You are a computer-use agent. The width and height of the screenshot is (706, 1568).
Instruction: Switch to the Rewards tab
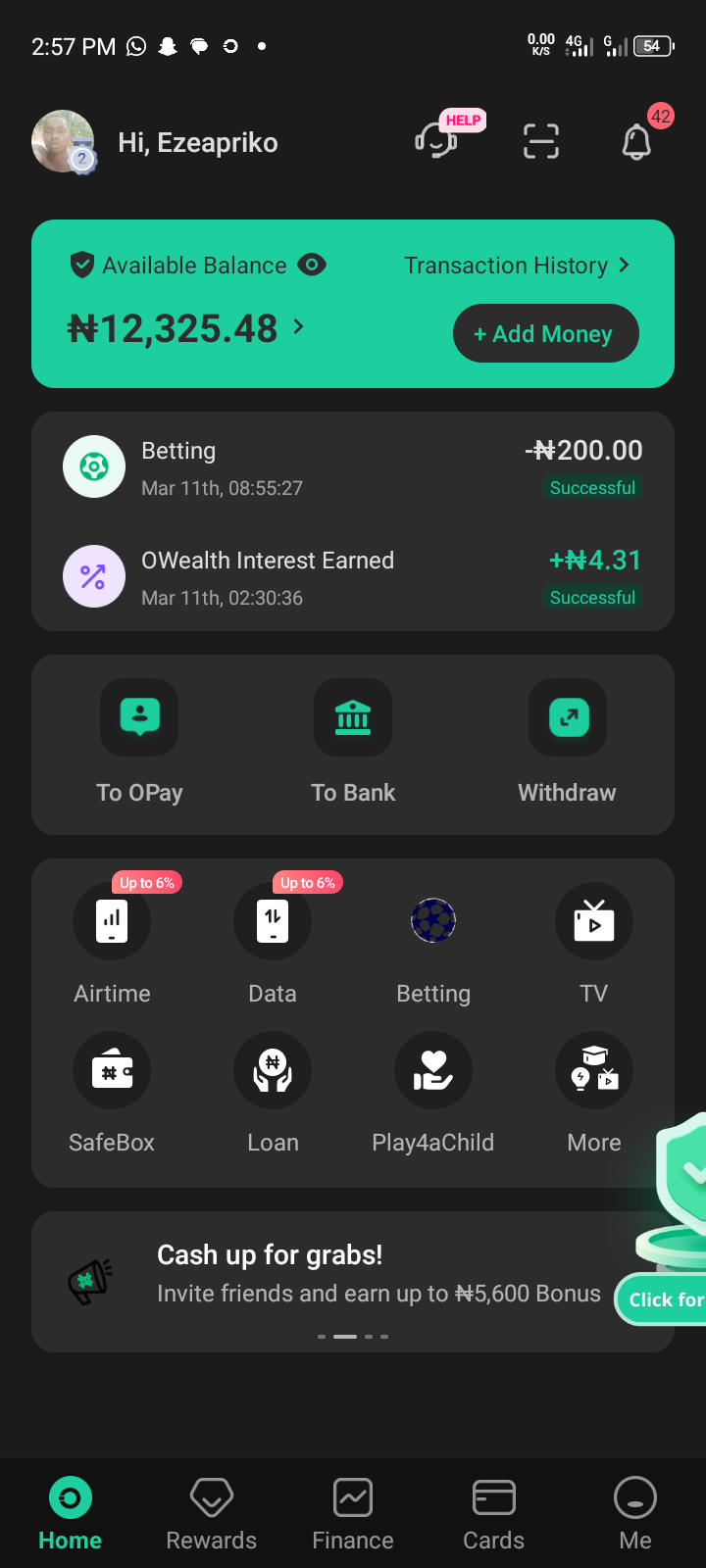(212, 1514)
